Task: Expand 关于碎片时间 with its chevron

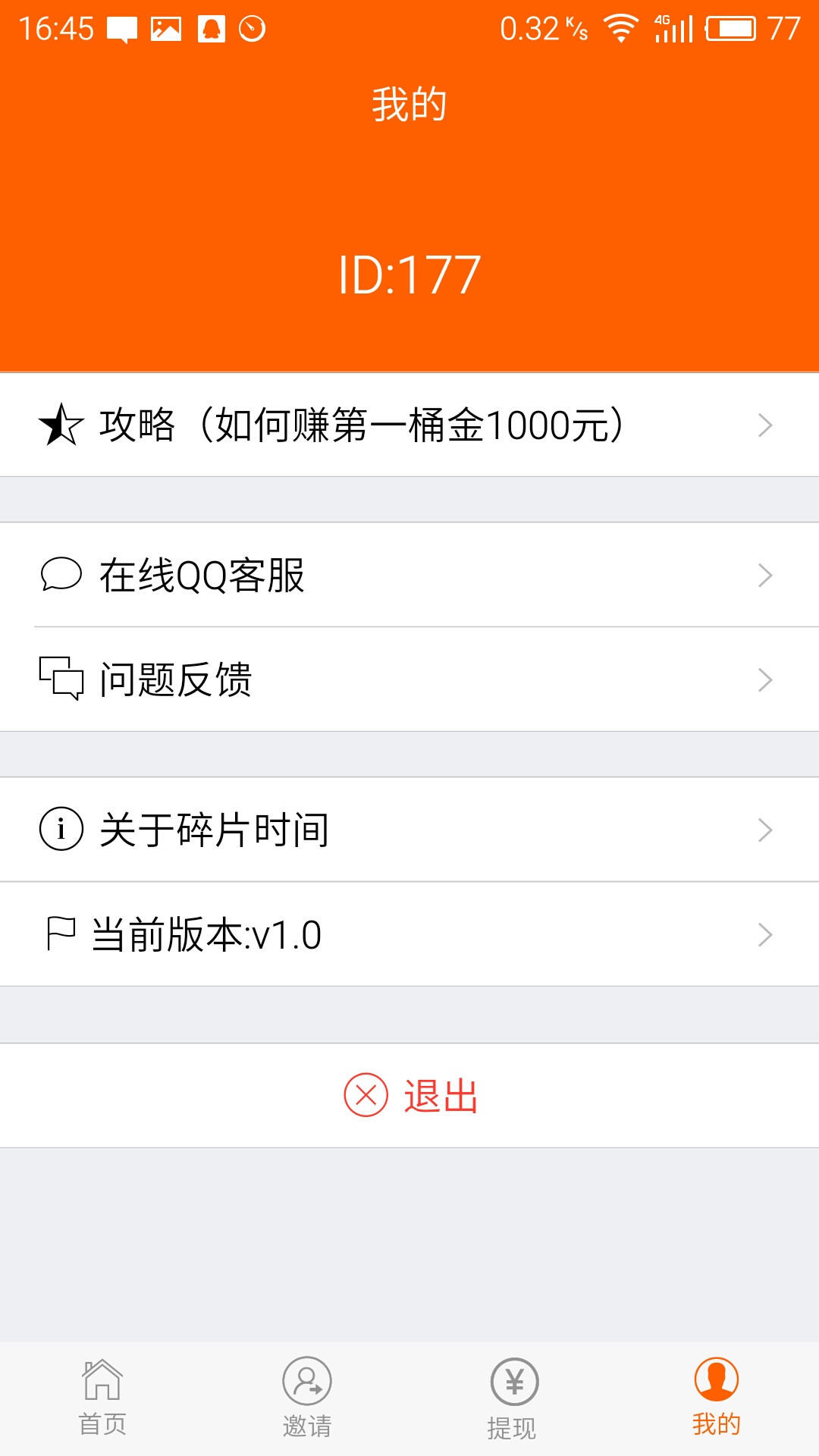Action: tap(766, 830)
